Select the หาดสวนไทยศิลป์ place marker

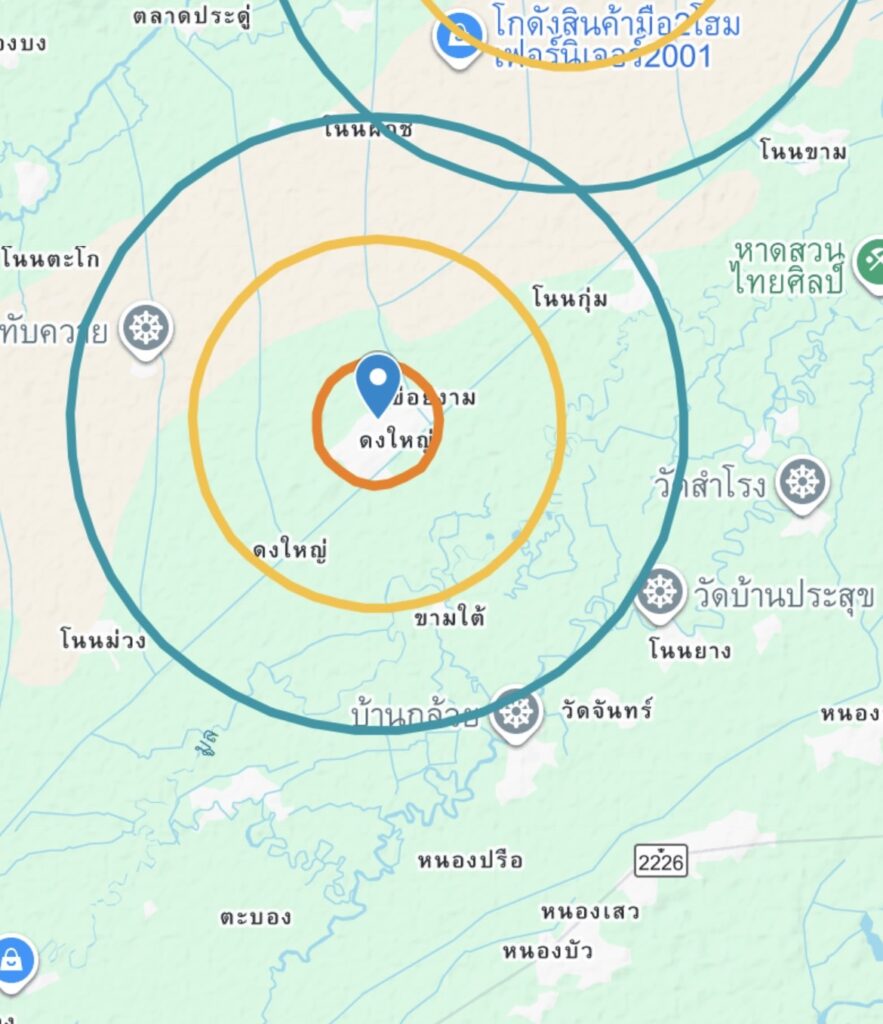(872, 260)
